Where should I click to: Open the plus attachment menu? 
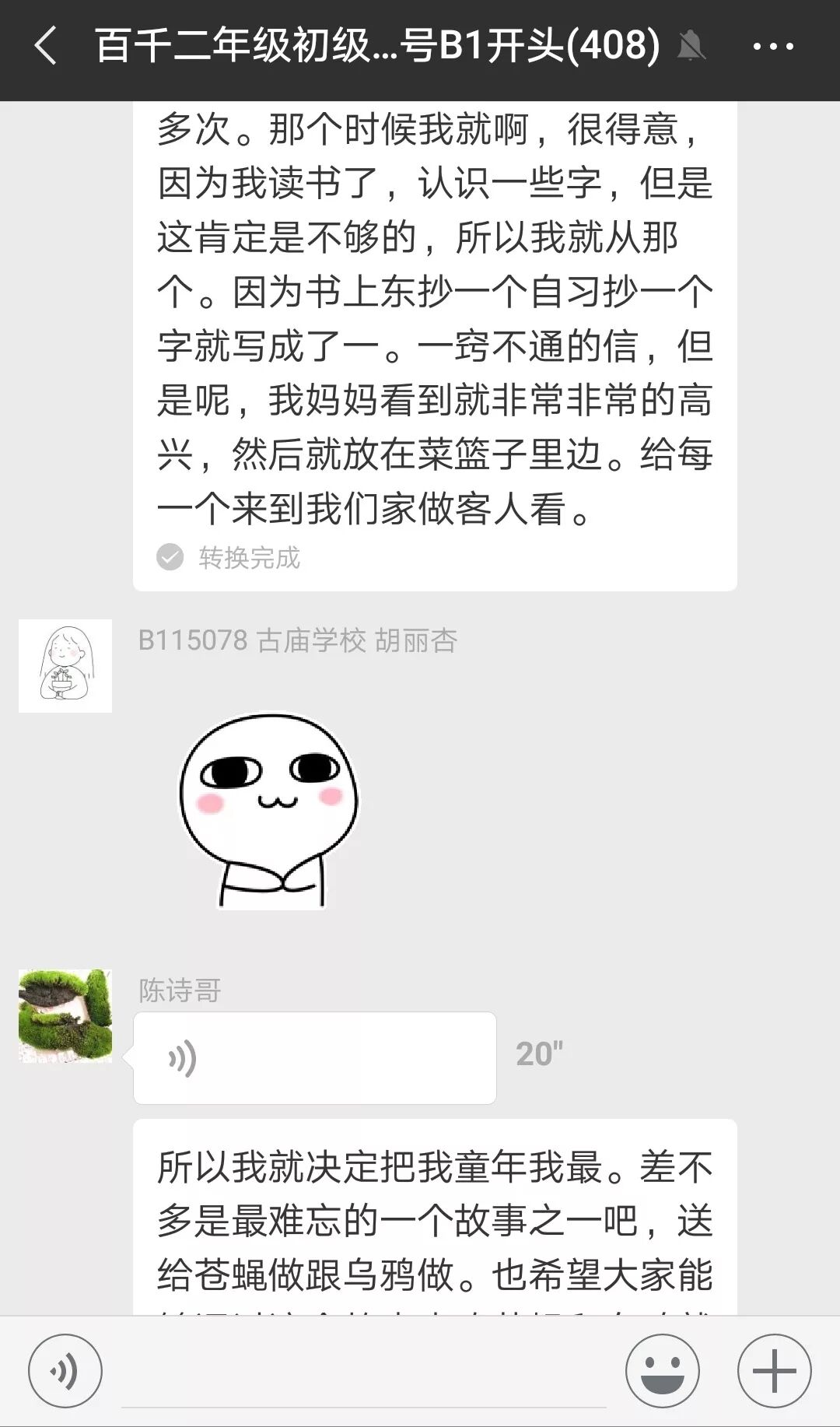[774, 1371]
